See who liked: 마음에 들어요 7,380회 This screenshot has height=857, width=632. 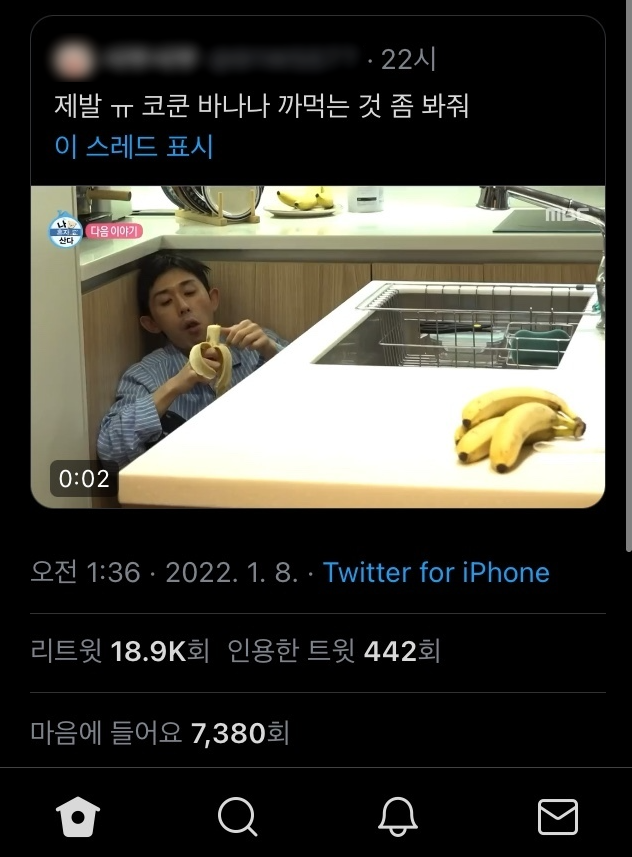160,733
